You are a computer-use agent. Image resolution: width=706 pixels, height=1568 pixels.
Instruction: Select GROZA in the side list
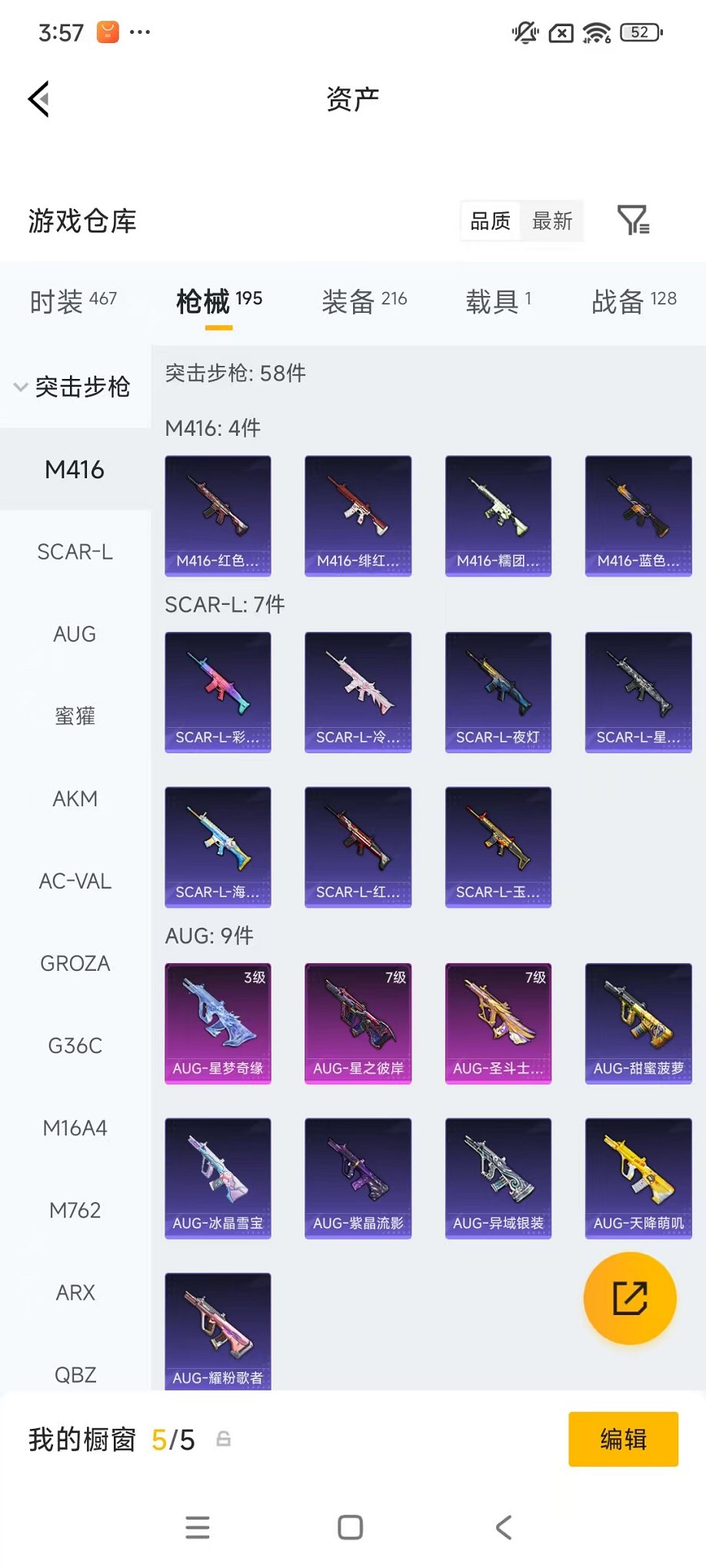75,963
